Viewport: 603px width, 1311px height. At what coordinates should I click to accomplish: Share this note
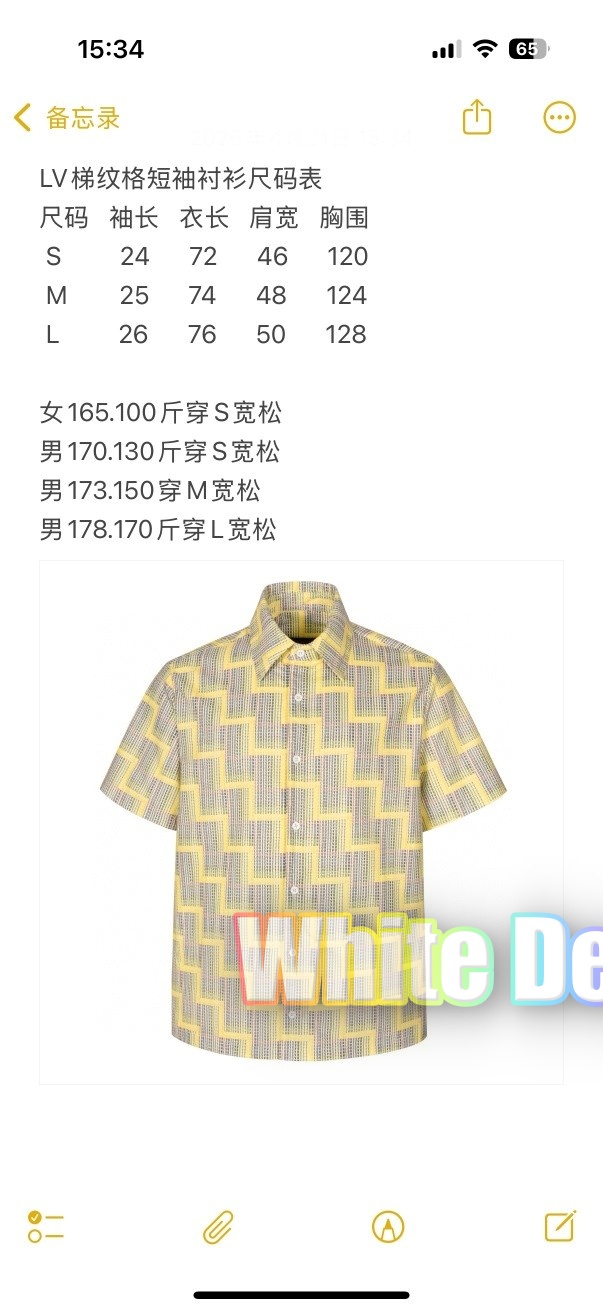pyautogui.click(x=477, y=117)
